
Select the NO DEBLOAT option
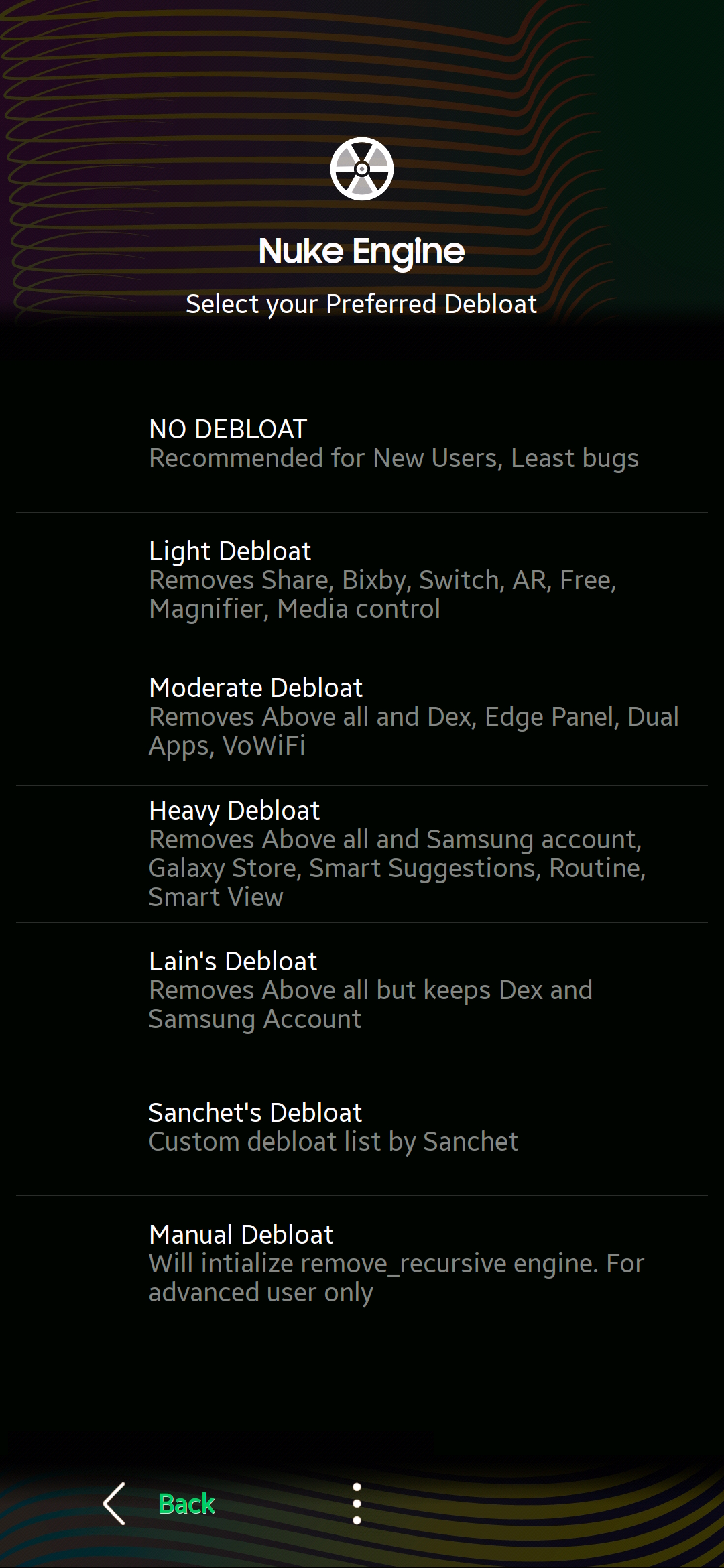click(362, 444)
